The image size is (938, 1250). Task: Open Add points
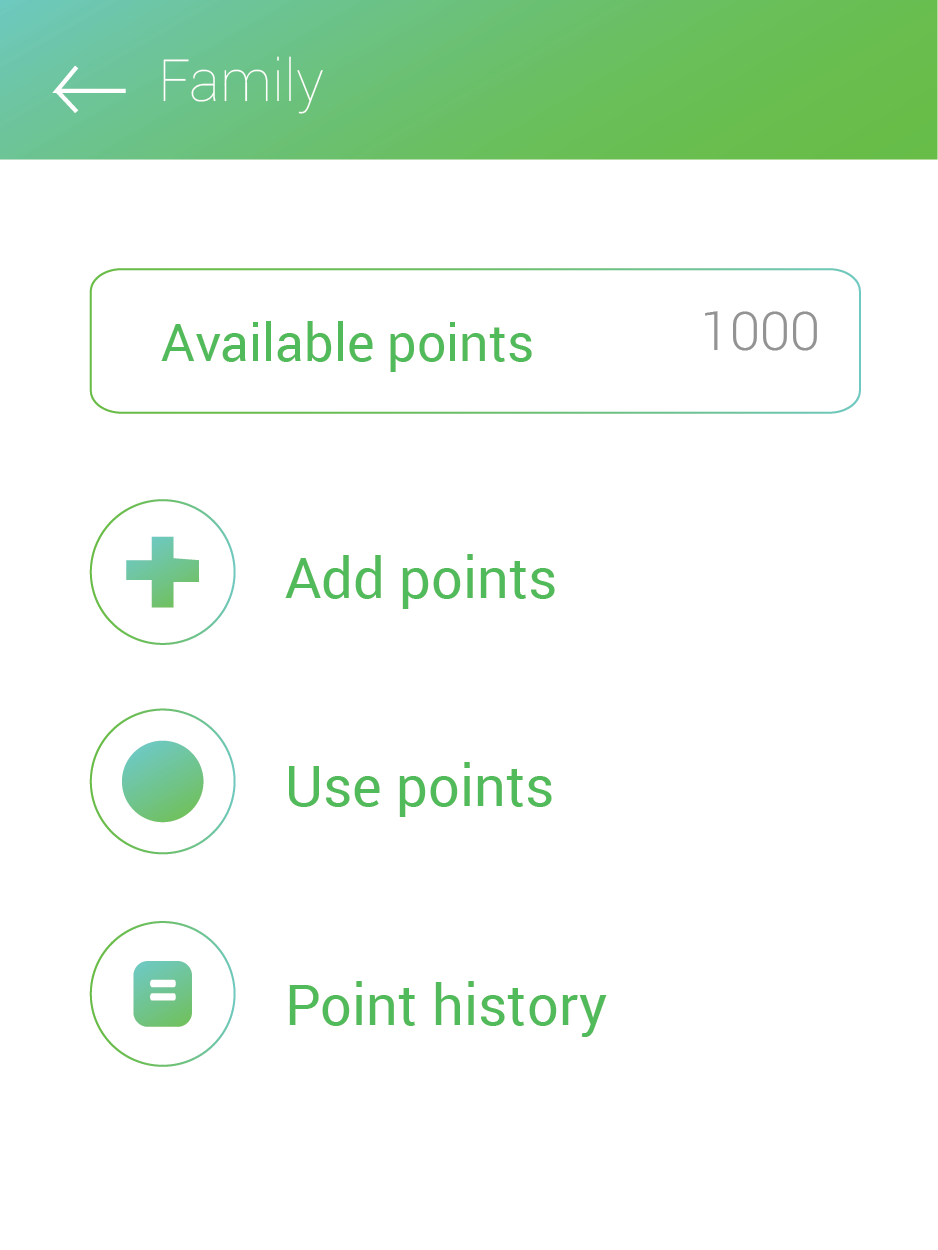click(163, 572)
